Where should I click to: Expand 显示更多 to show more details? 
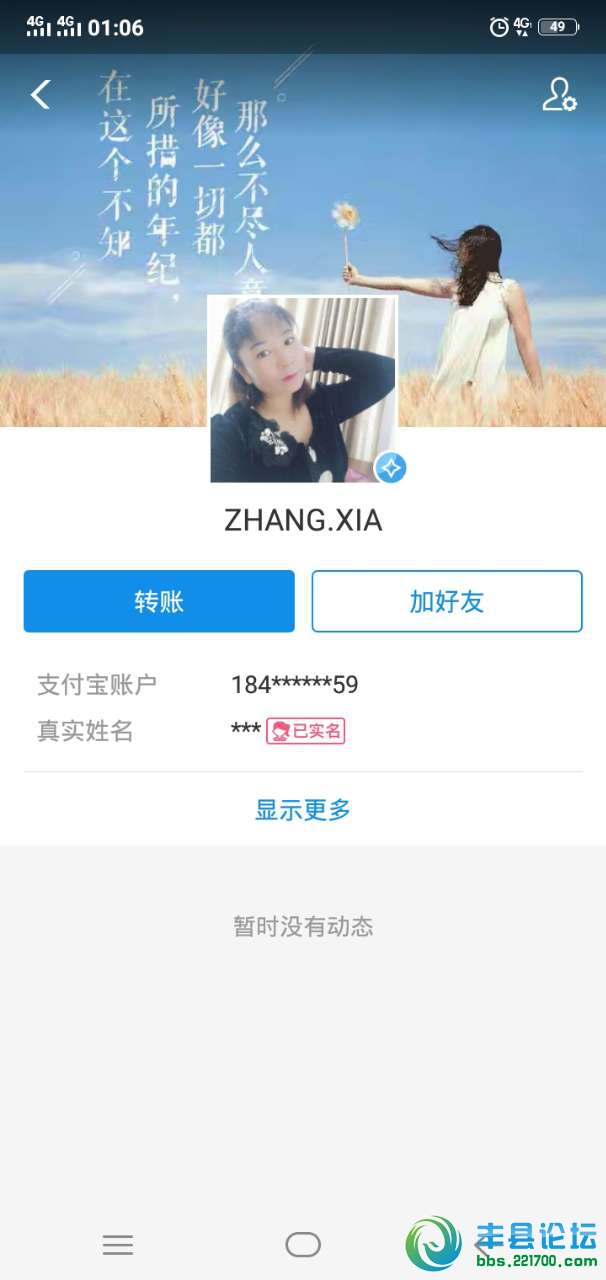point(303,810)
